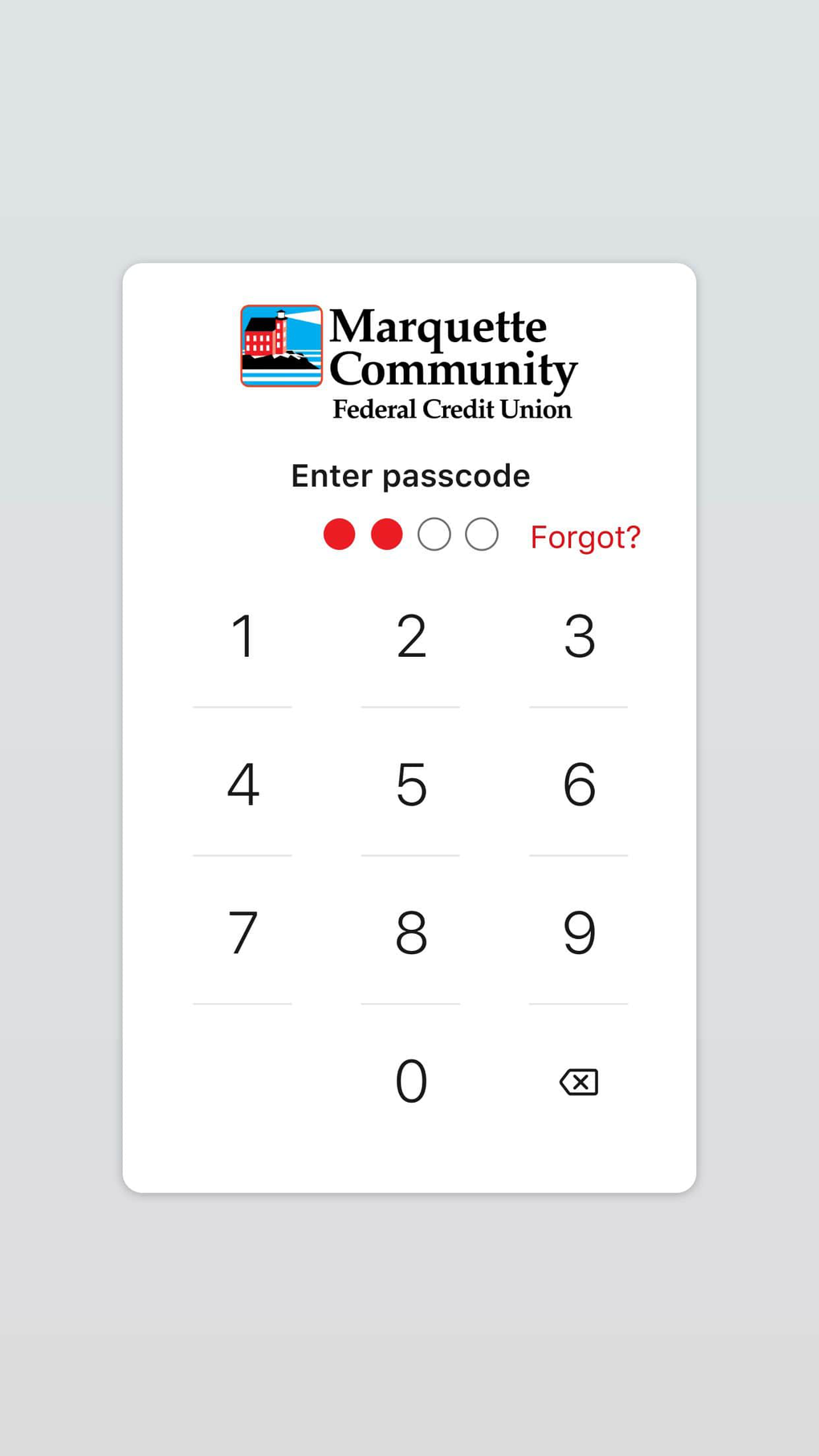Select the first filled passcode dot

(339, 532)
